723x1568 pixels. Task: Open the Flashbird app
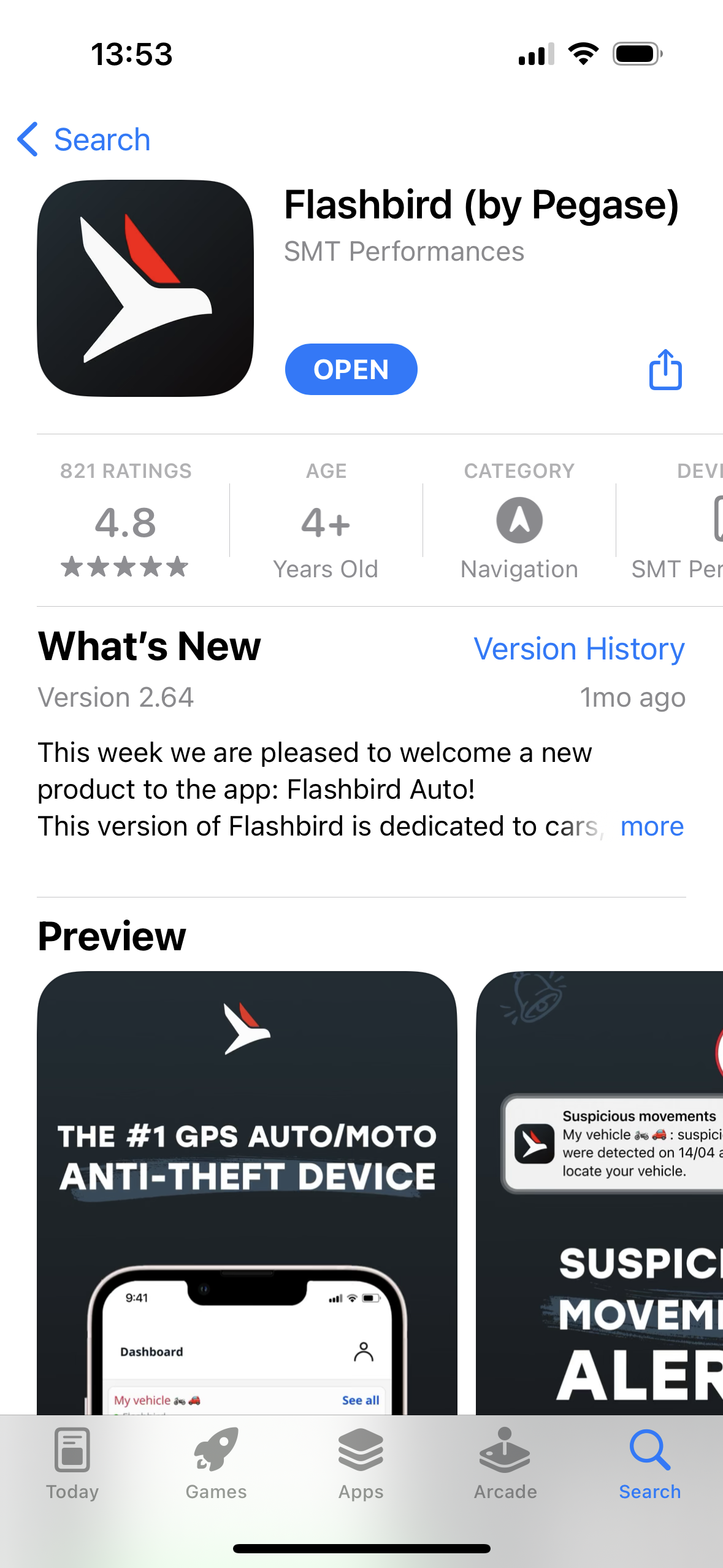351,369
